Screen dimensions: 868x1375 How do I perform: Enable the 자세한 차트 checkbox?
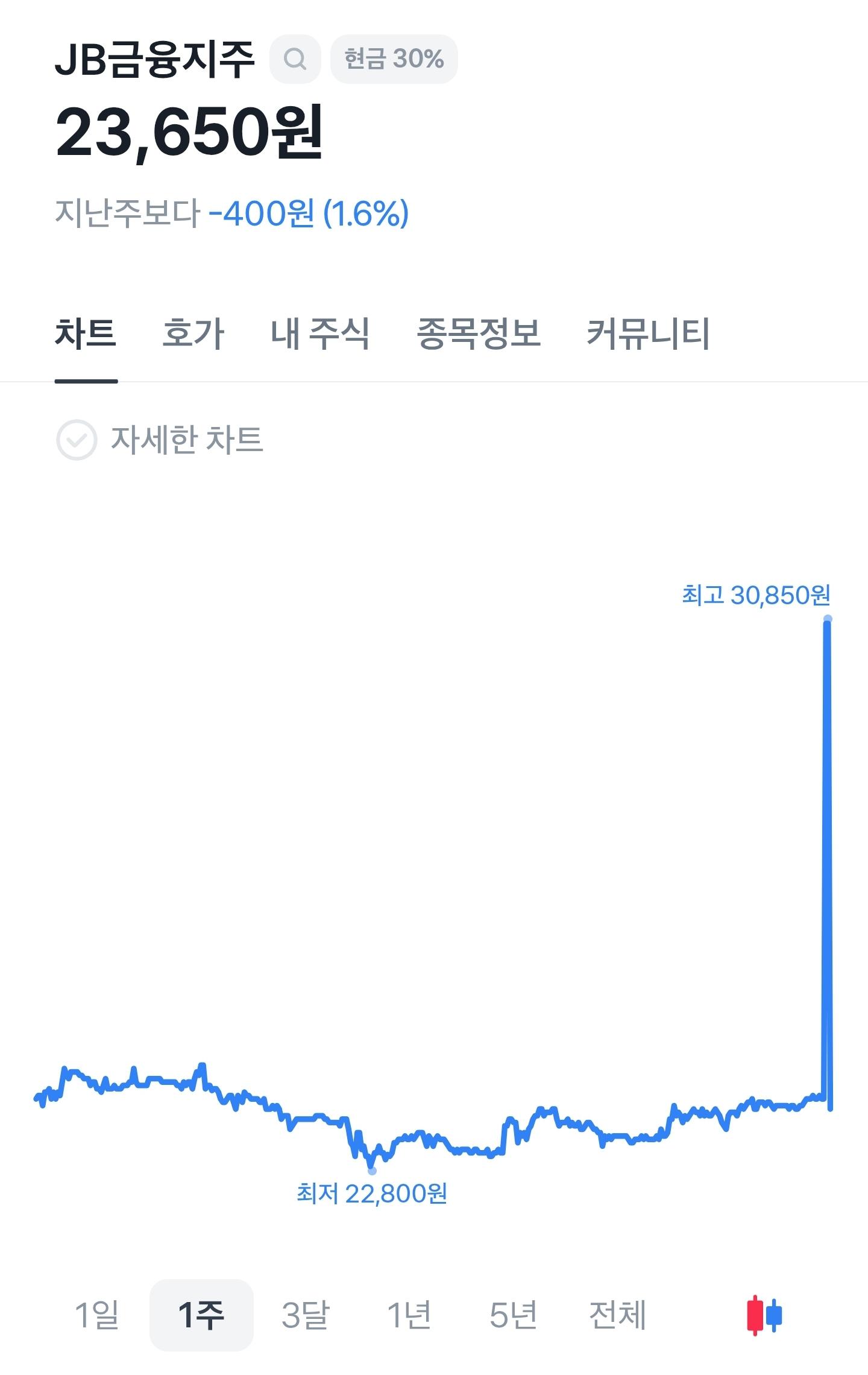tap(77, 440)
